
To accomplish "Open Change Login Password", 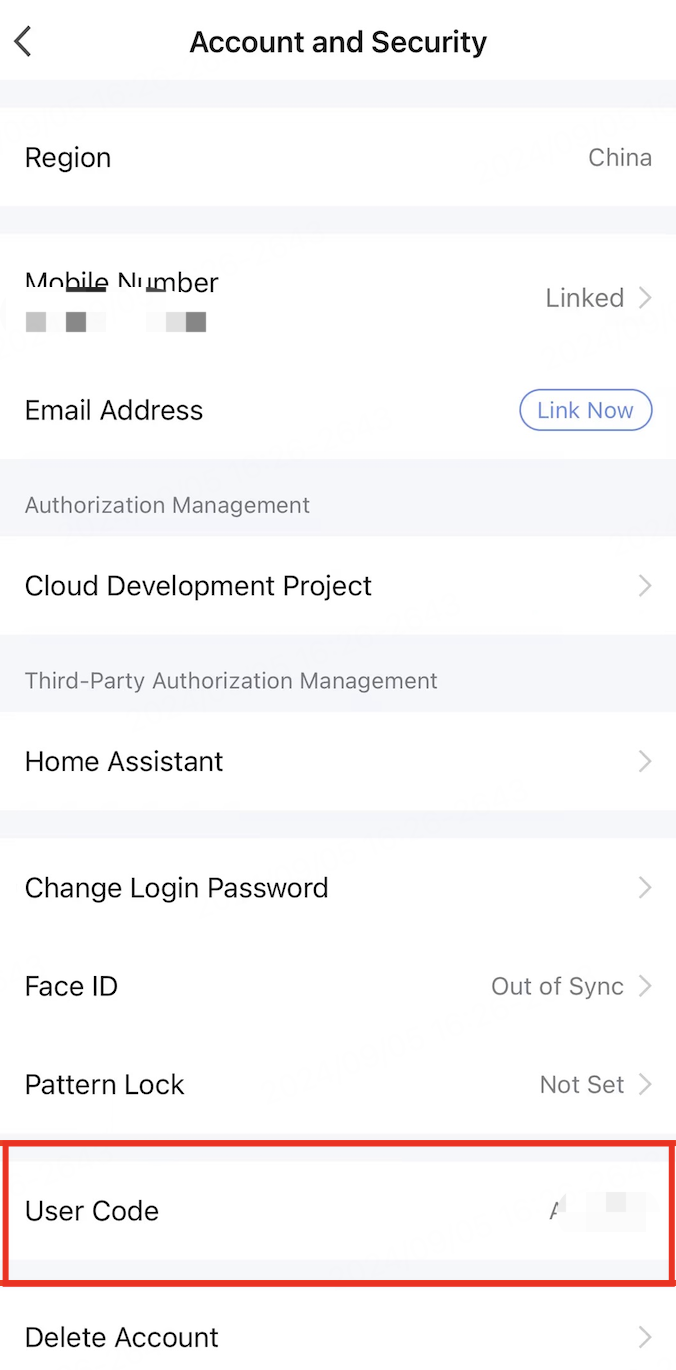I will pos(338,888).
